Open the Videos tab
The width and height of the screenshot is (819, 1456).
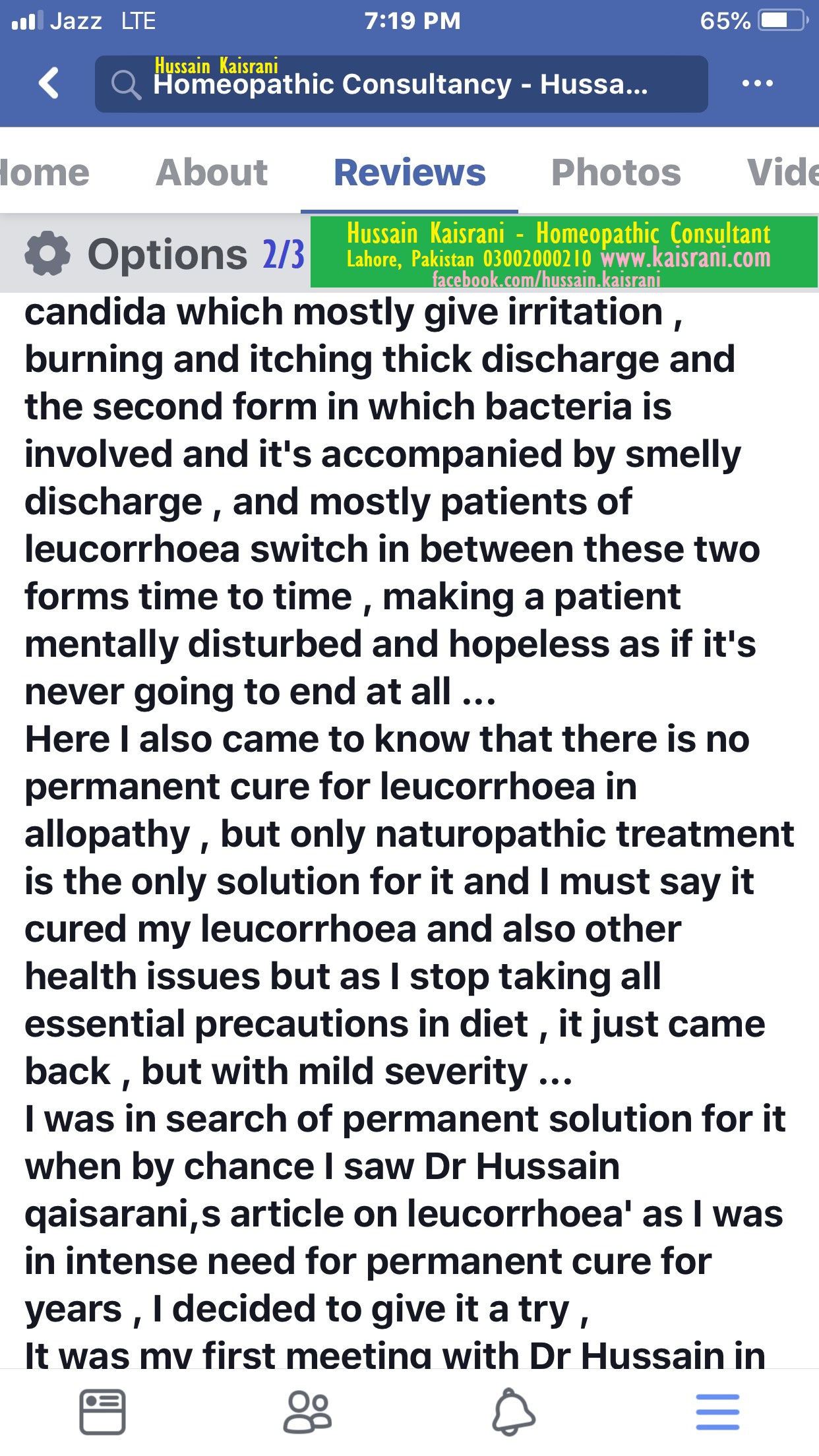pos(783,173)
